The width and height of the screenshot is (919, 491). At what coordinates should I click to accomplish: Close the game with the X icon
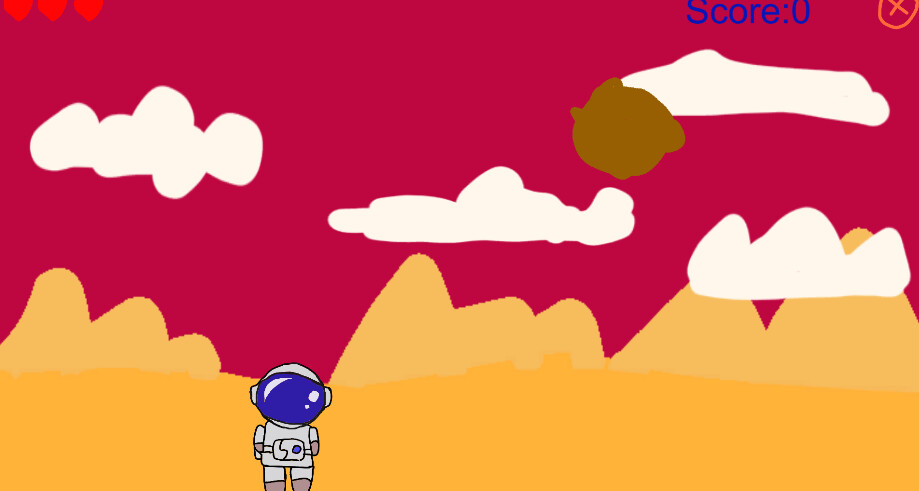[897, 9]
